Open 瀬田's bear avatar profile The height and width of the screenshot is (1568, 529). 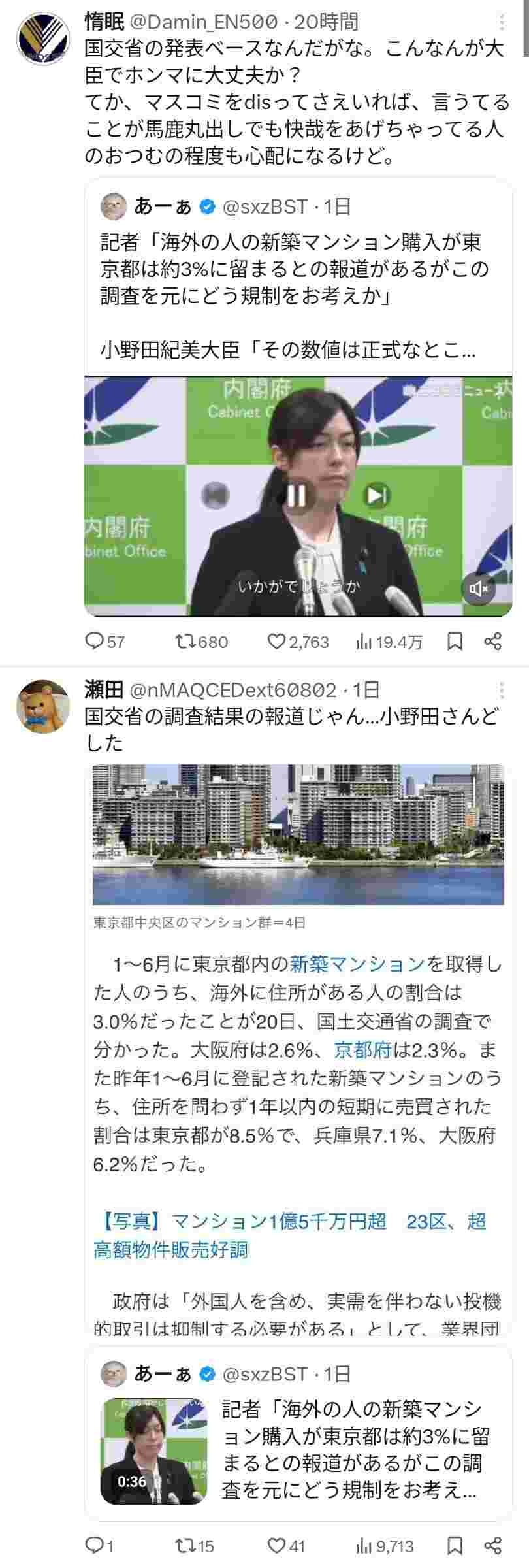[42, 706]
